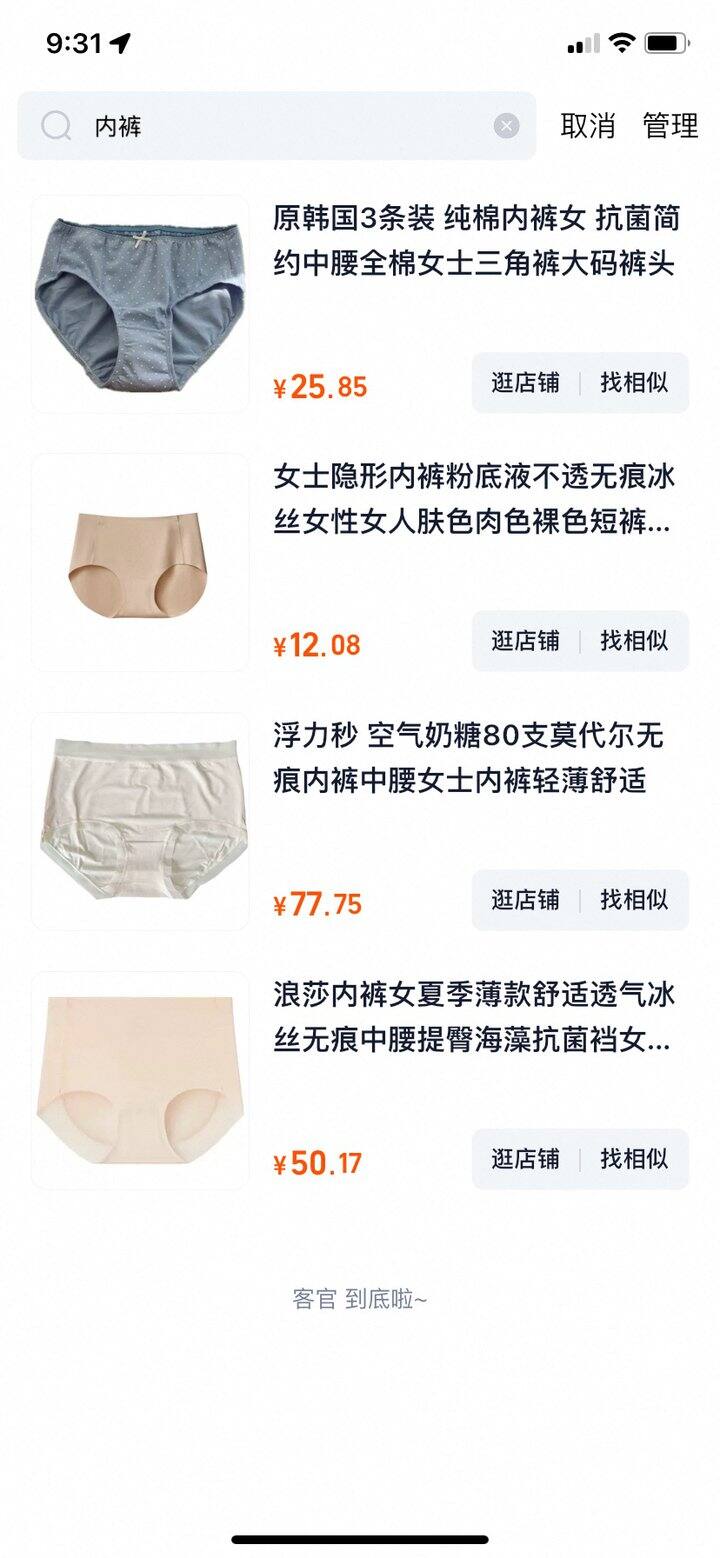The width and height of the screenshot is (720, 1558).
Task: Clear the search text with the X icon
Action: tap(506, 126)
